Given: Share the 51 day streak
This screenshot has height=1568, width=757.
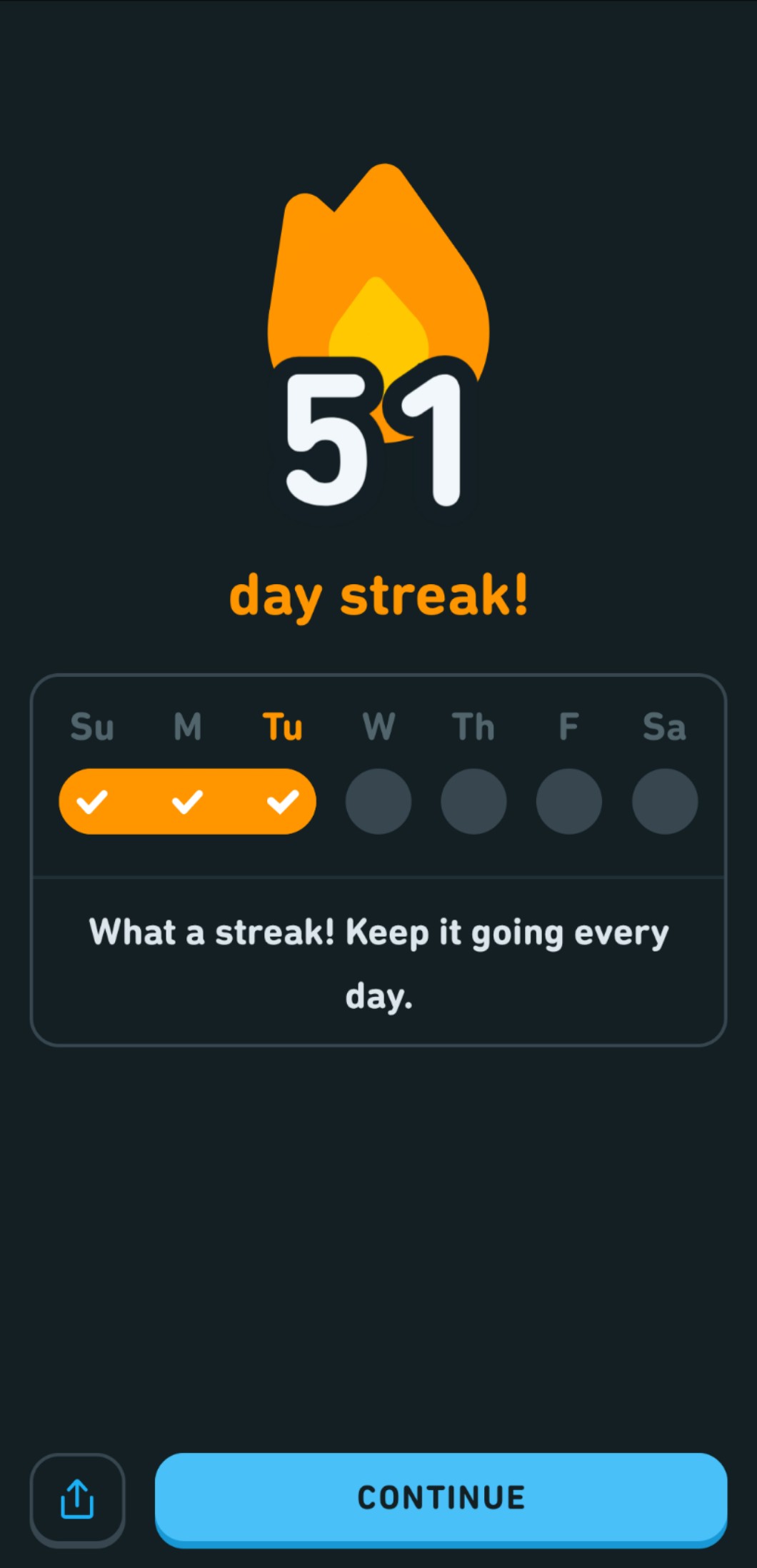Looking at the screenshot, I should 77,1499.
